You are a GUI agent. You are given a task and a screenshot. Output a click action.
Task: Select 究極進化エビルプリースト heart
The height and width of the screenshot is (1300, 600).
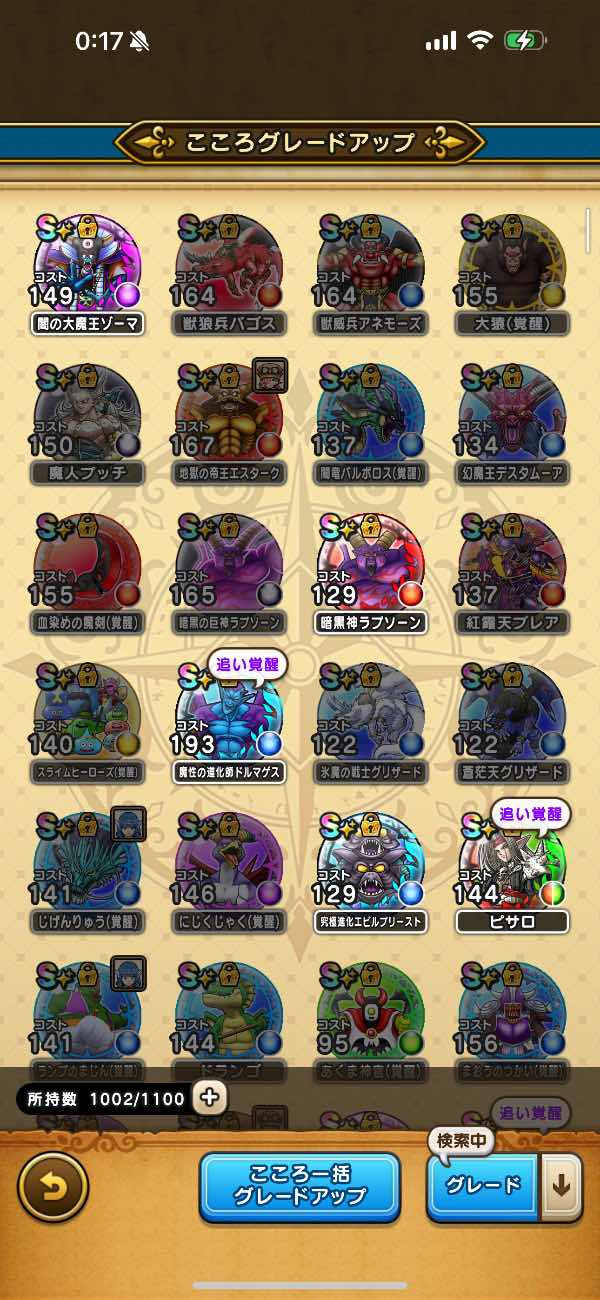point(371,863)
